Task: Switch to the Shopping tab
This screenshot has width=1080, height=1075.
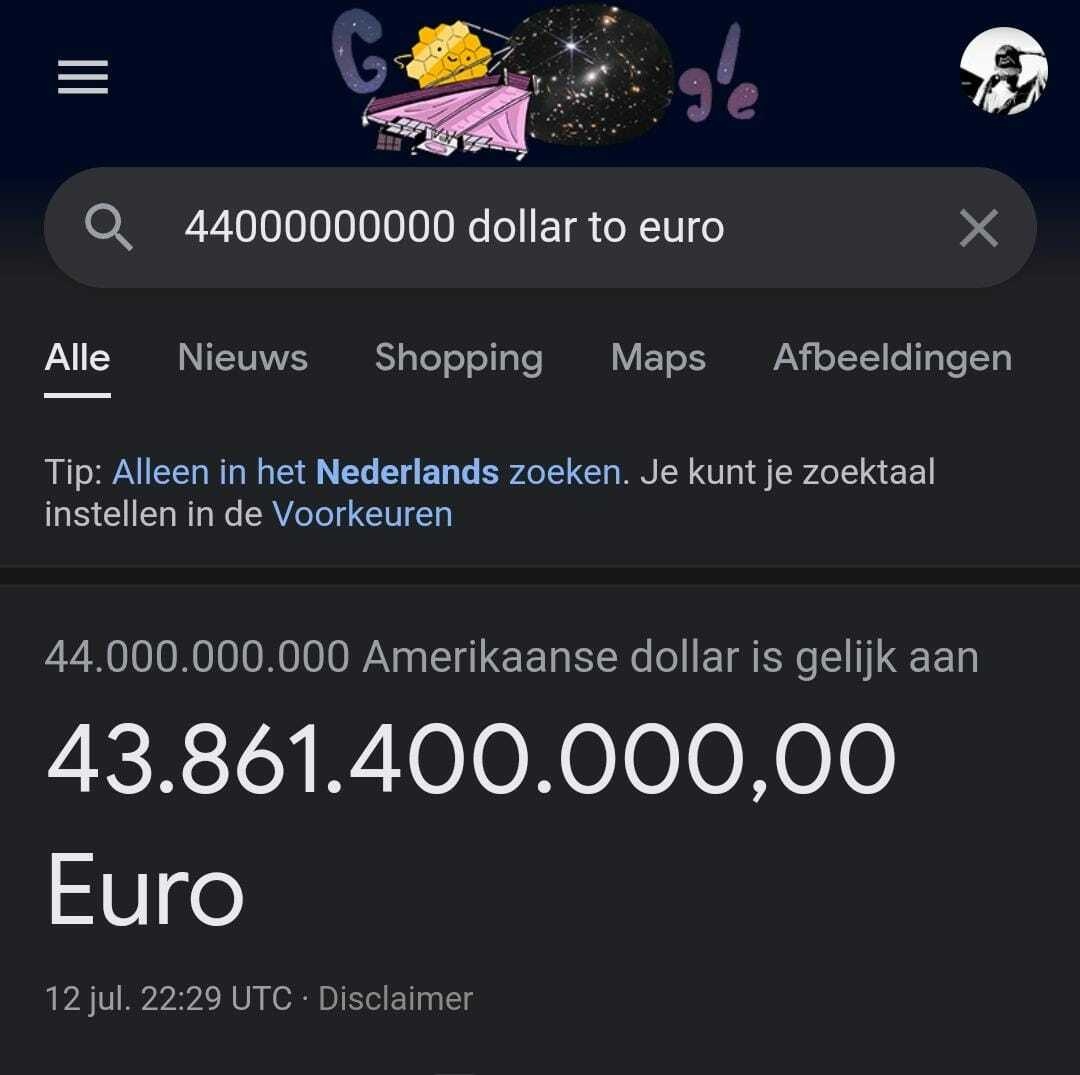Action: coord(458,358)
